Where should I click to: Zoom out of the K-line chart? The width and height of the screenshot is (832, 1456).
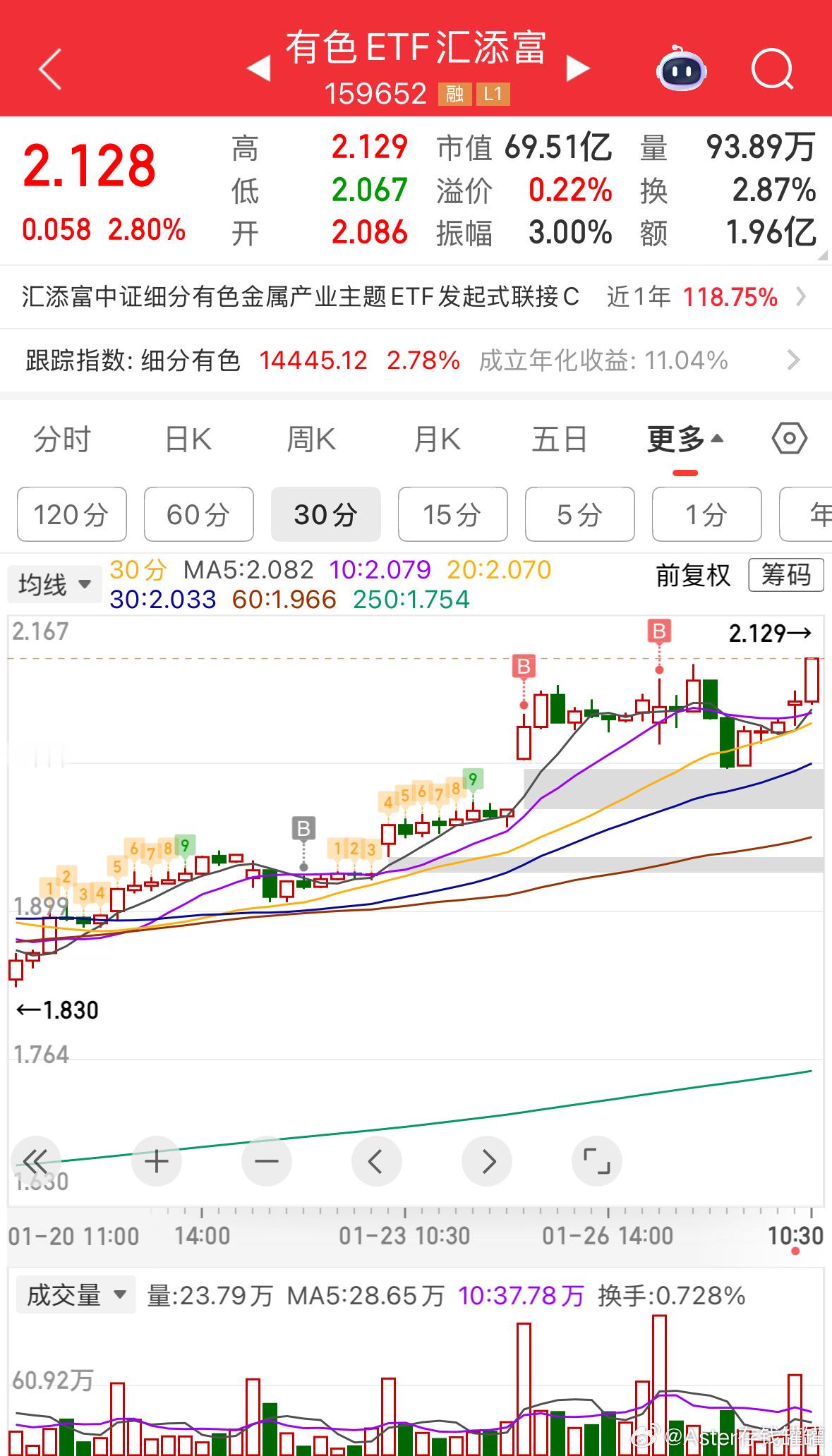[267, 1161]
